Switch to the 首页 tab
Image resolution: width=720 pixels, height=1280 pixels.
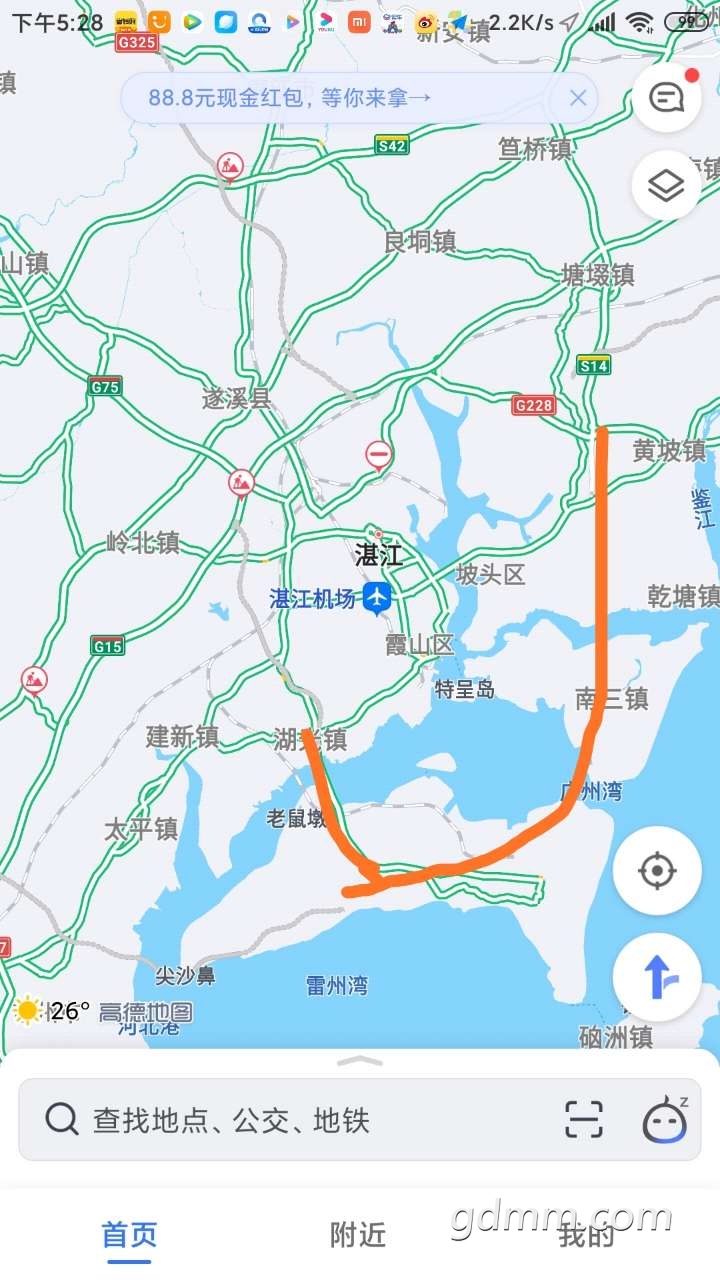130,1235
